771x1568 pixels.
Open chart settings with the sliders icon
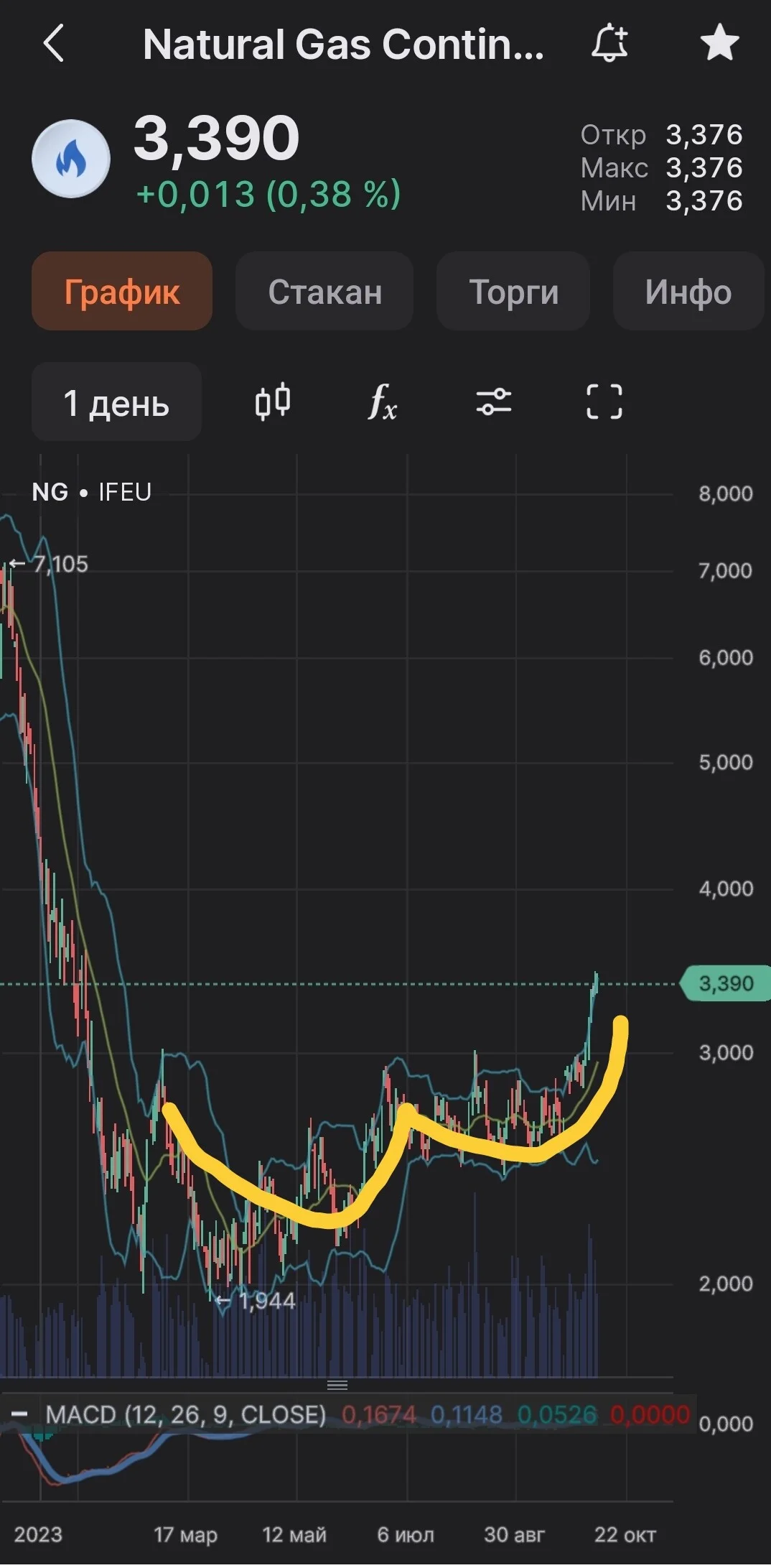coord(494,401)
